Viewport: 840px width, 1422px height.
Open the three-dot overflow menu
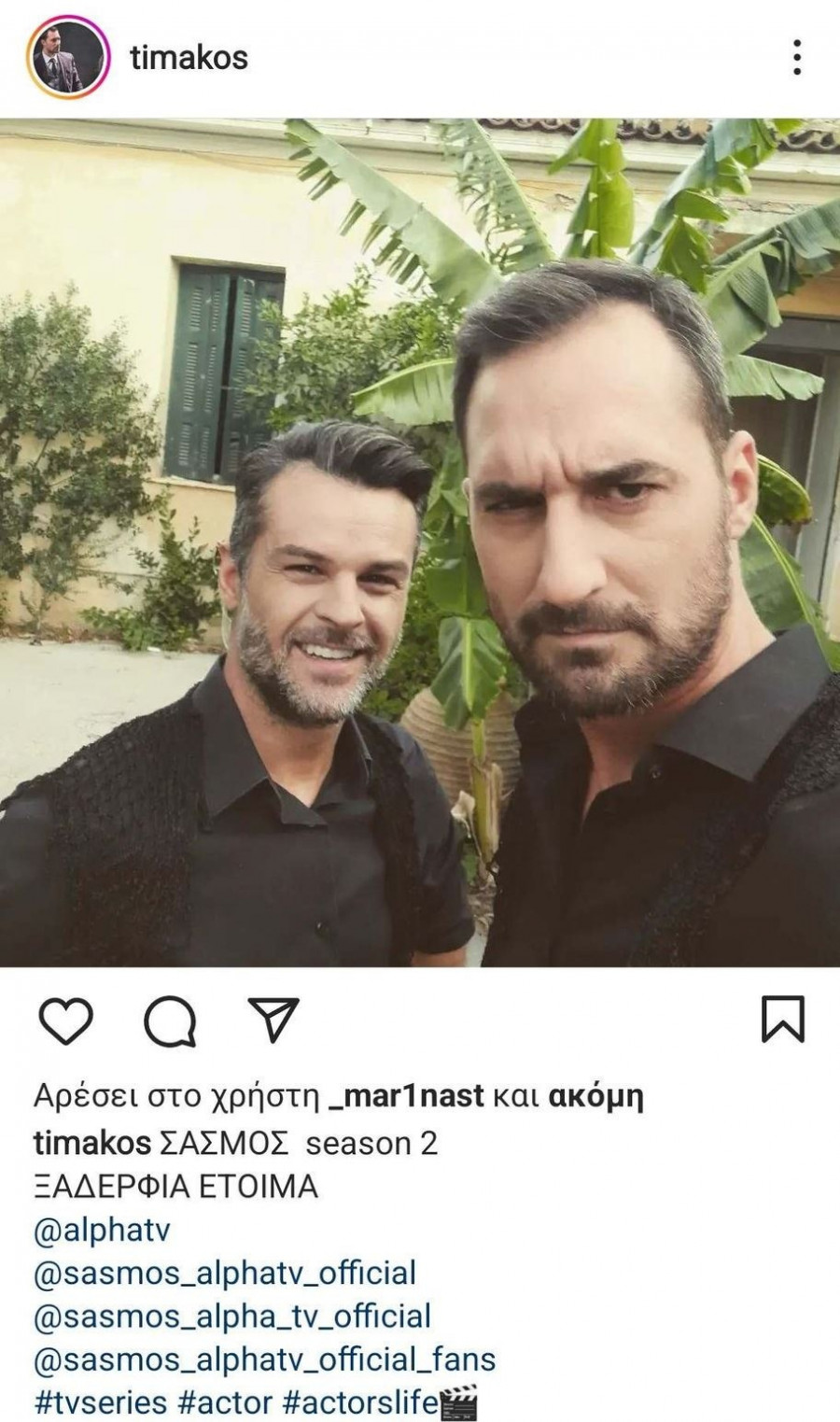tap(796, 58)
